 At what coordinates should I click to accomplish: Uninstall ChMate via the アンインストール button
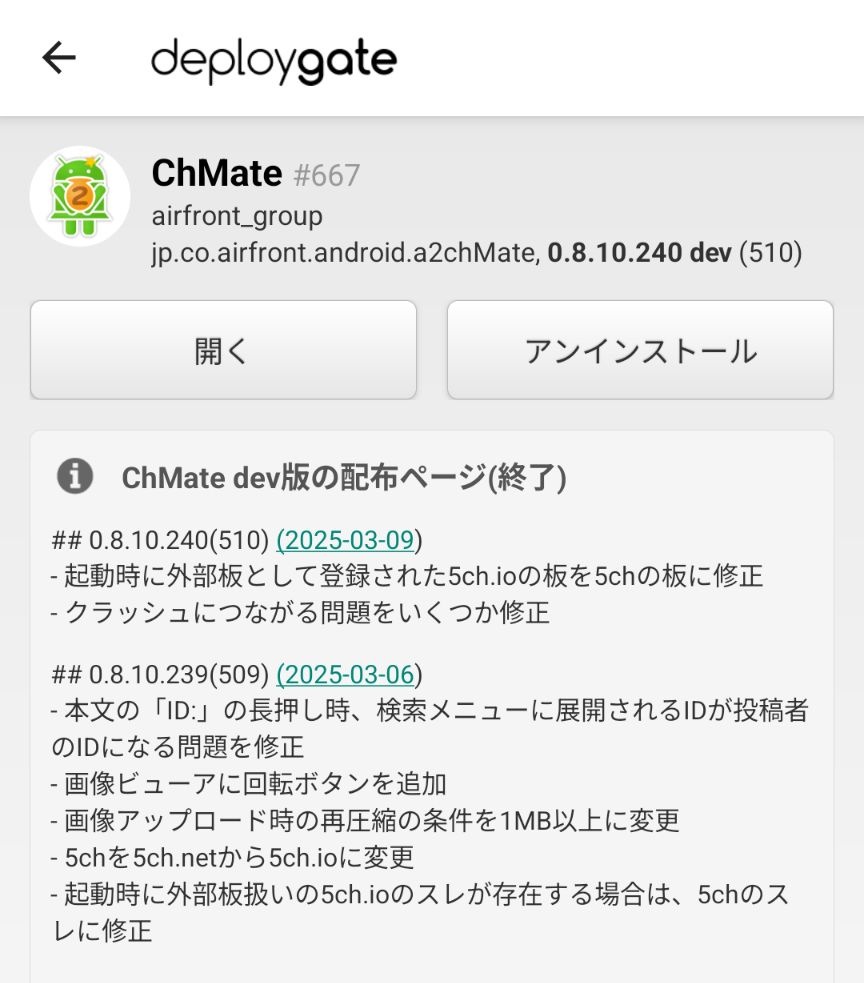(640, 350)
